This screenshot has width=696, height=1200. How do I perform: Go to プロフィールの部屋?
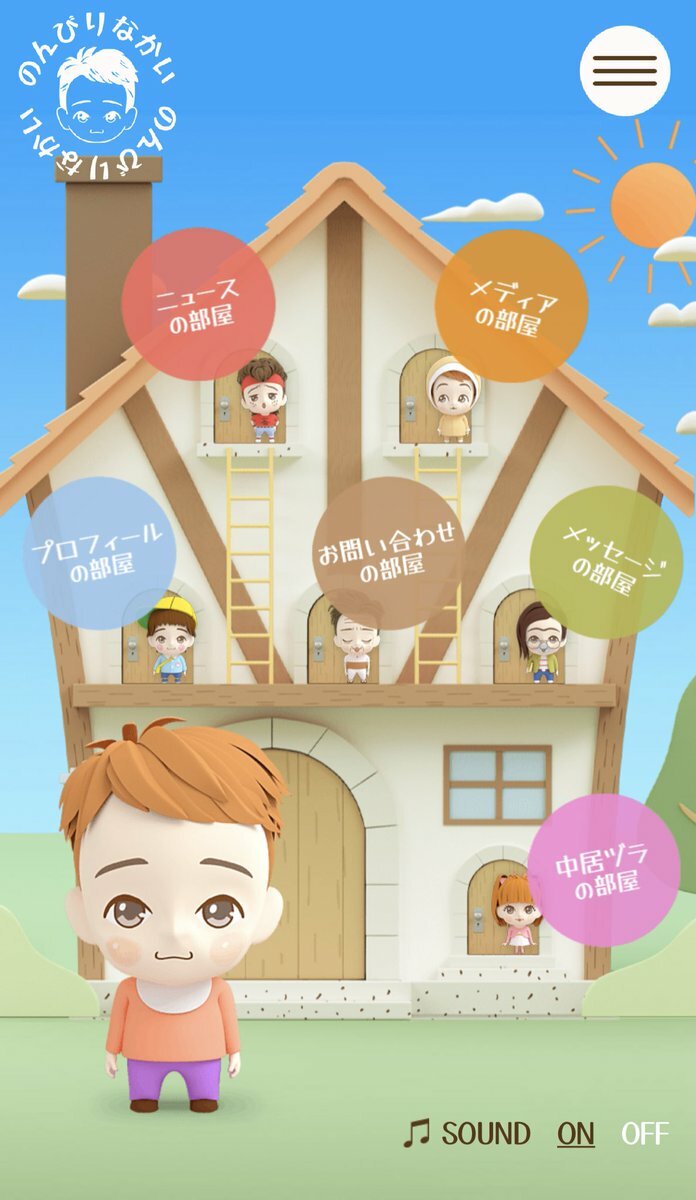99,553
